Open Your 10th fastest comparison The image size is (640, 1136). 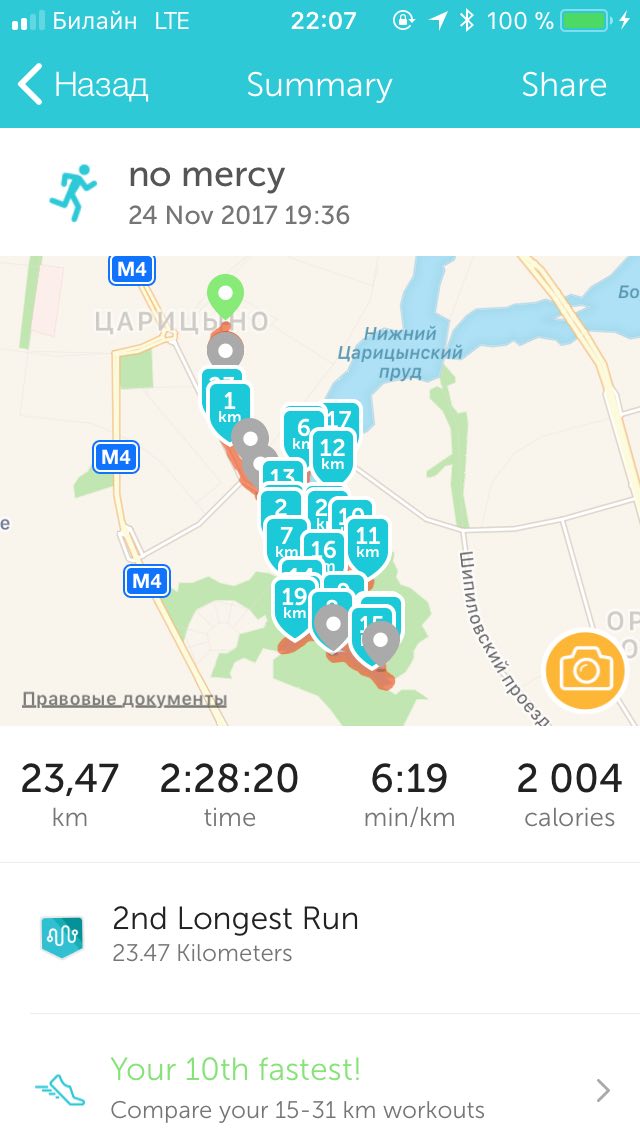click(x=320, y=1089)
